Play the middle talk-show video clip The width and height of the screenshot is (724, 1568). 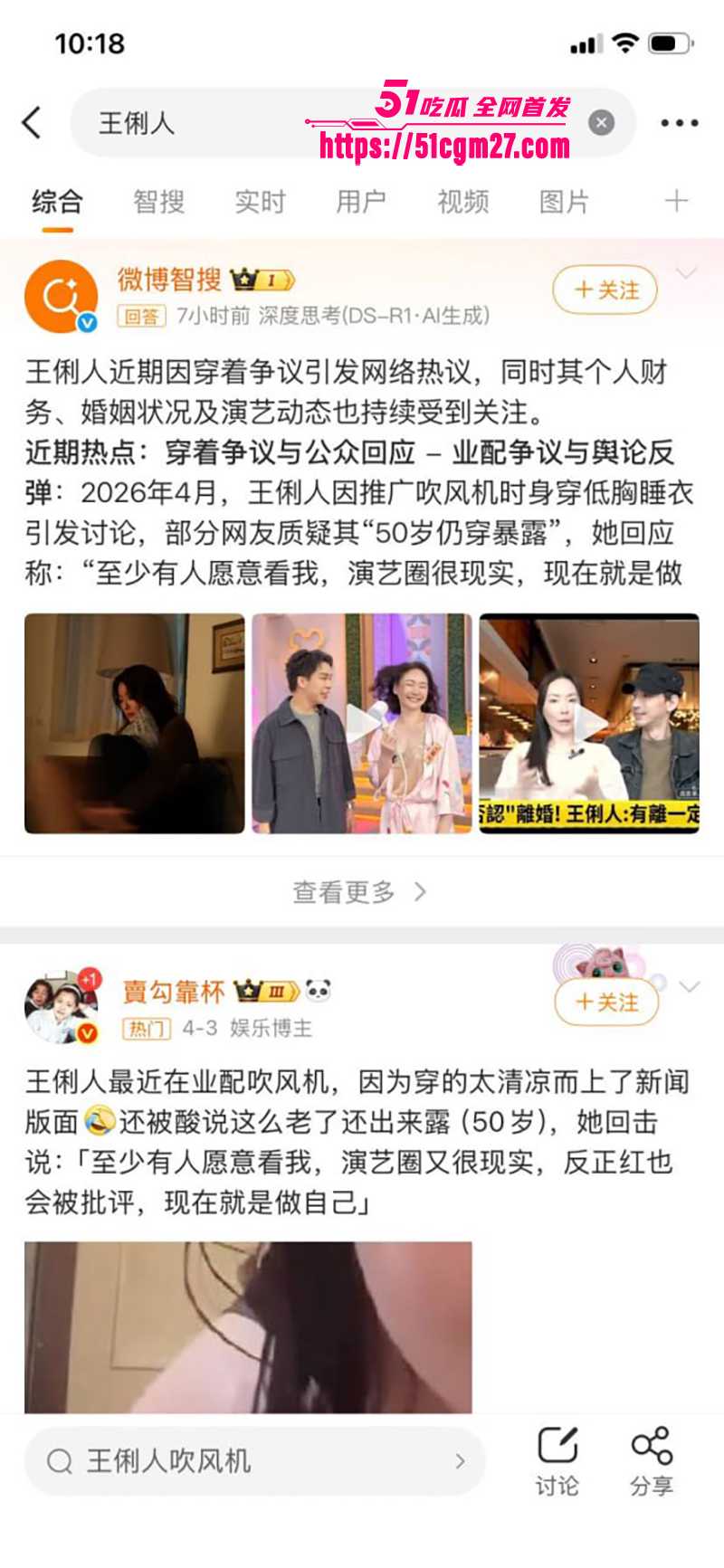364,724
